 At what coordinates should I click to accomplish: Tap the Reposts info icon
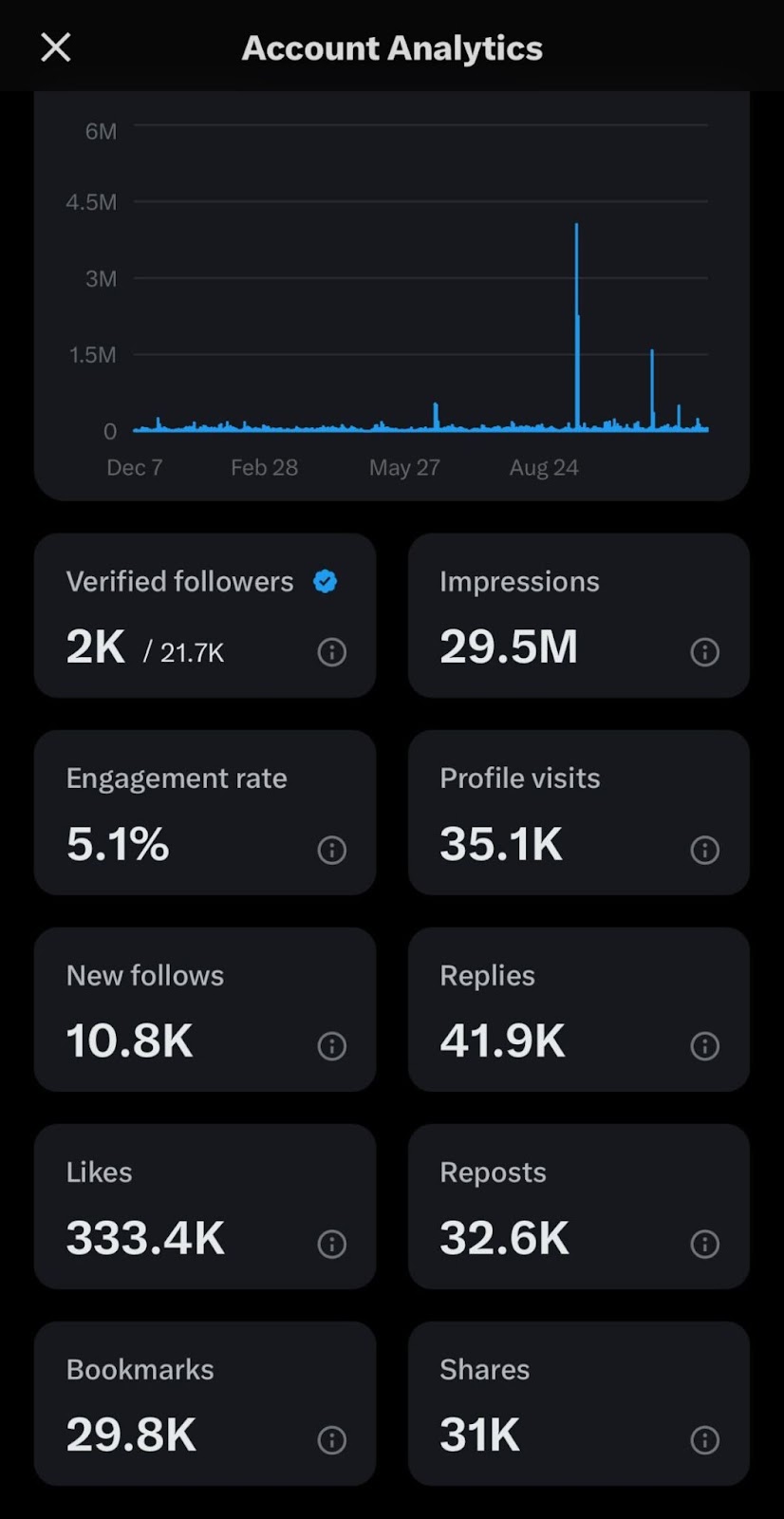(704, 1244)
